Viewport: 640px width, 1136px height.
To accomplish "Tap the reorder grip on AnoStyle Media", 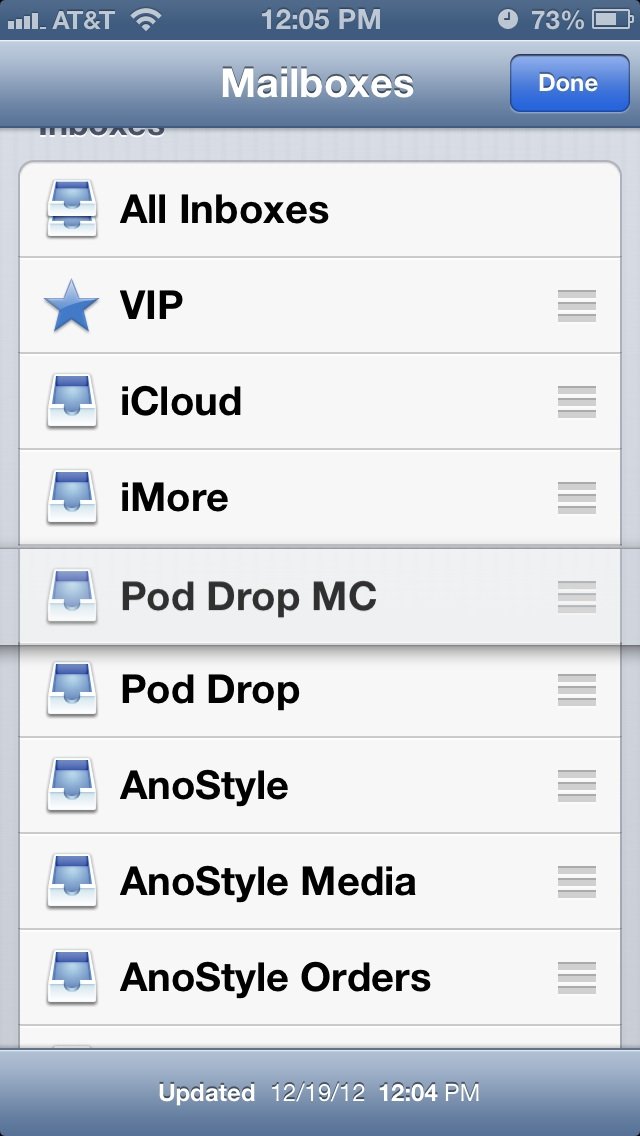I will [577, 881].
